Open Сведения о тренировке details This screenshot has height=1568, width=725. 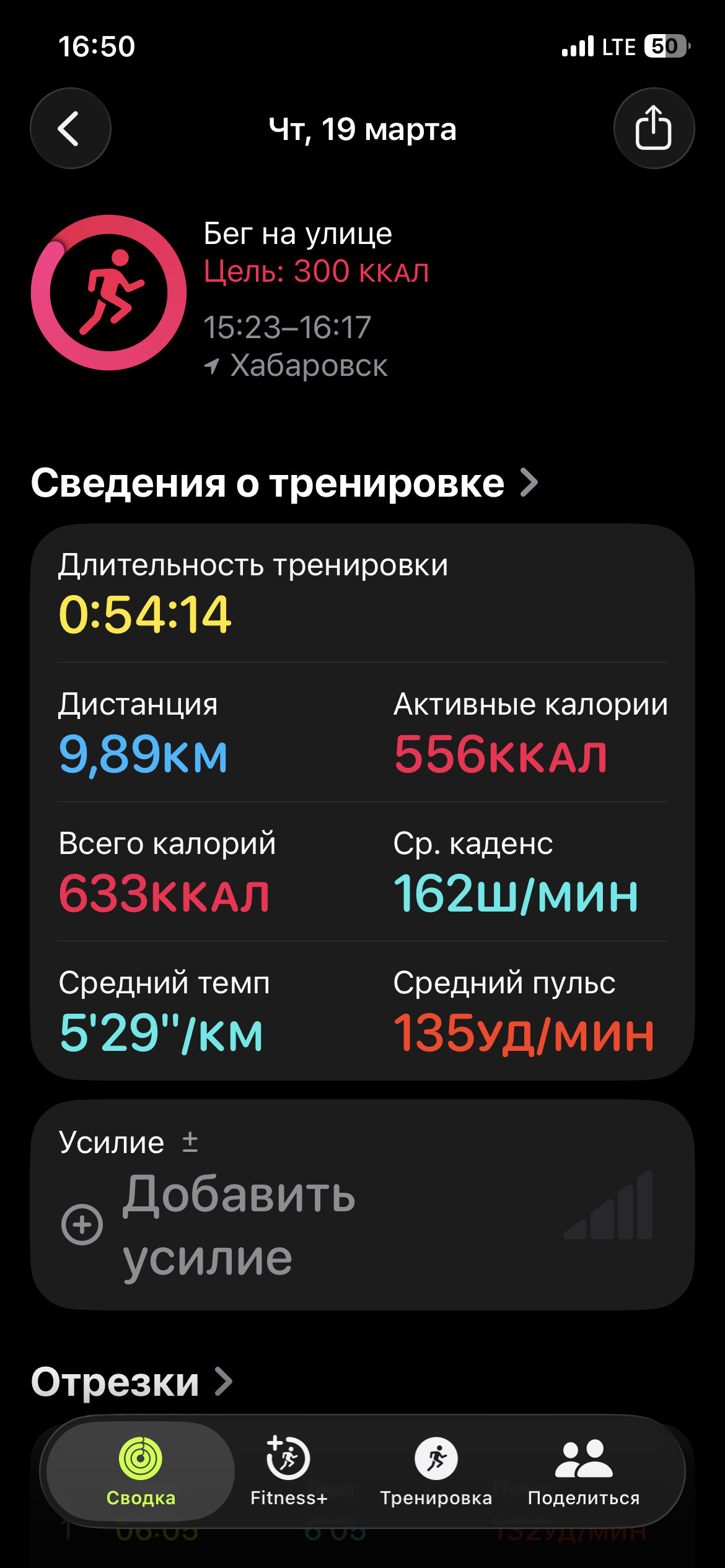coord(284,483)
